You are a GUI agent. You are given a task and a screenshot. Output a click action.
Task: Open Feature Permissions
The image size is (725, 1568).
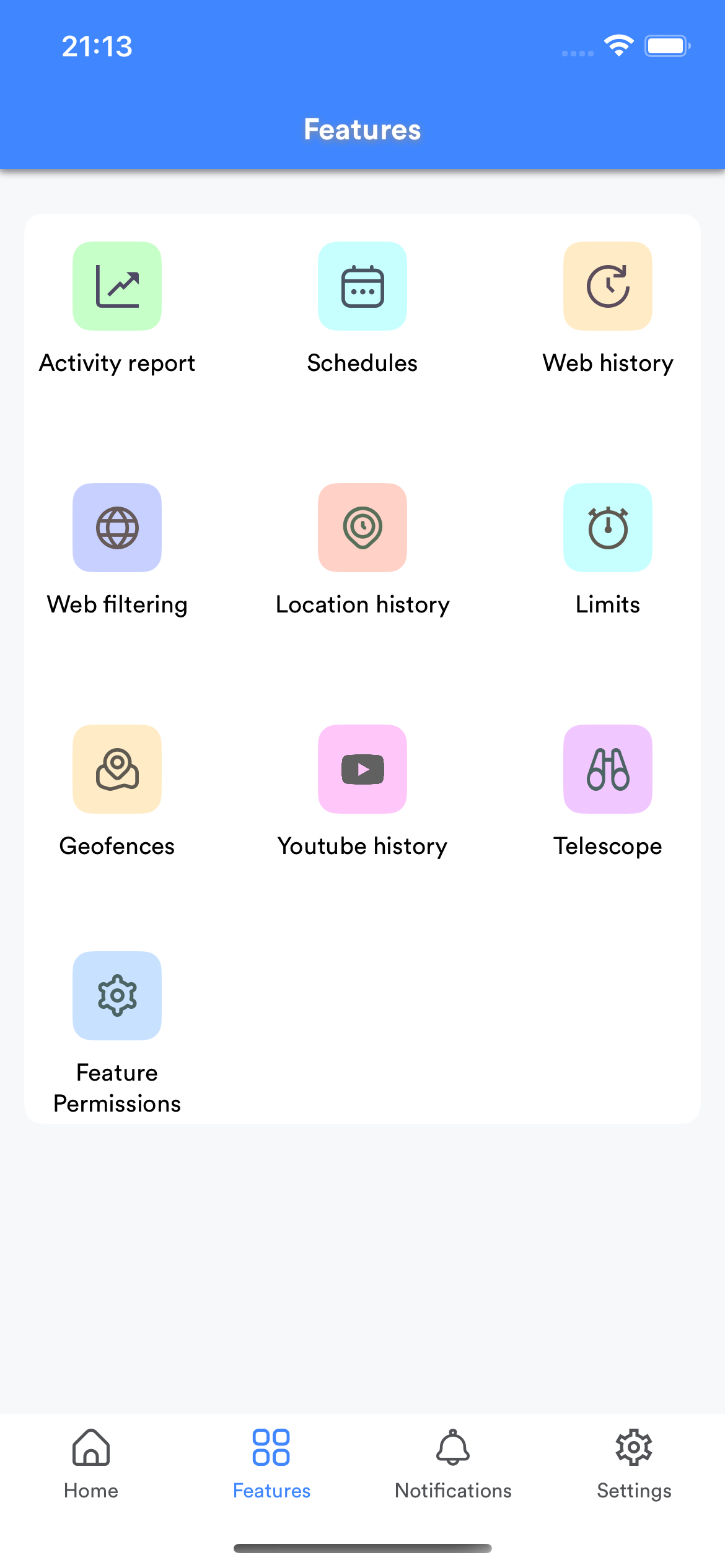click(117, 996)
